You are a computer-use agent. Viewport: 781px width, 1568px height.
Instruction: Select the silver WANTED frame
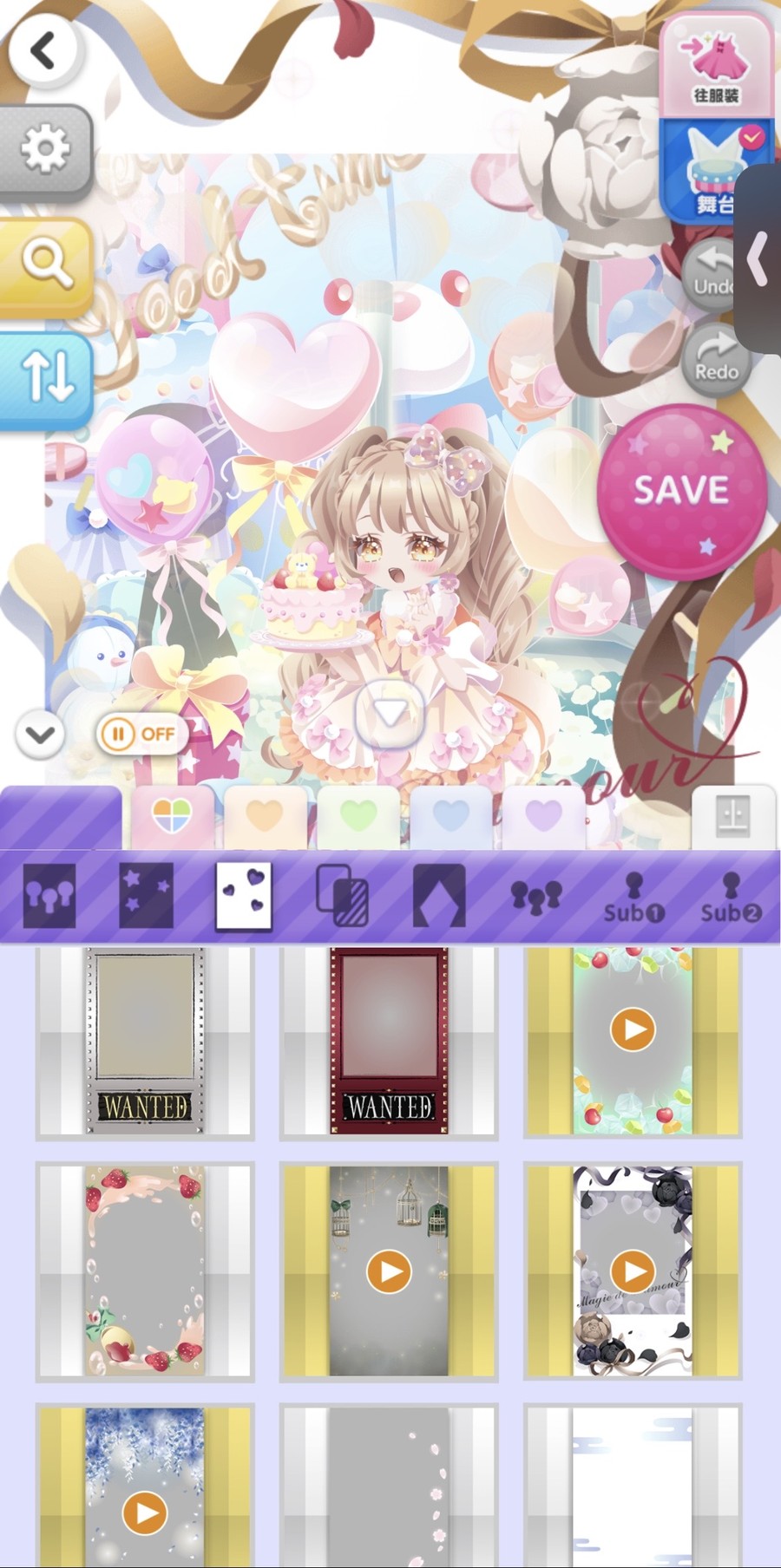click(x=145, y=1042)
